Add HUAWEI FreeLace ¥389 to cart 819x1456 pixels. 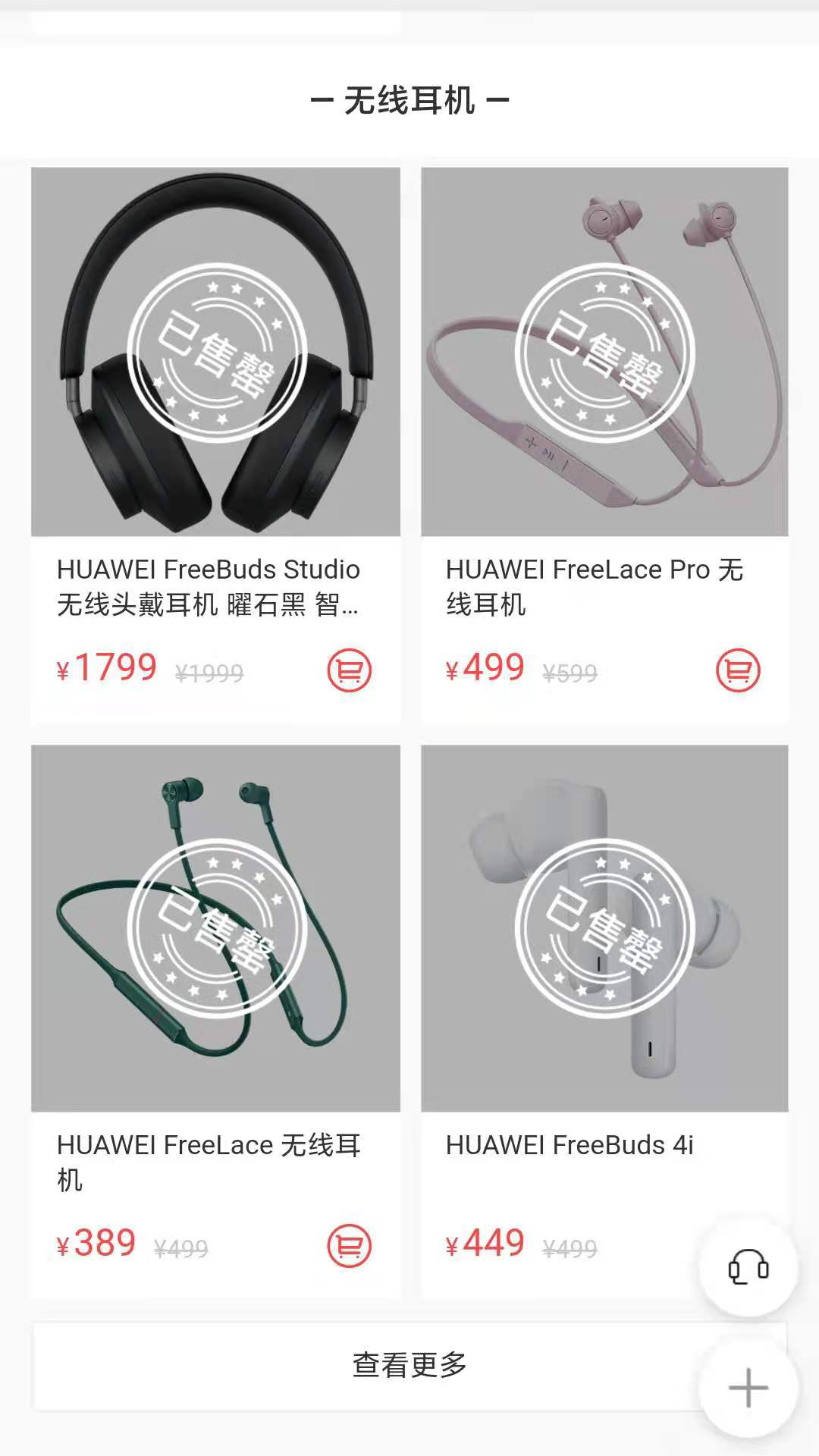click(349, 1246)
